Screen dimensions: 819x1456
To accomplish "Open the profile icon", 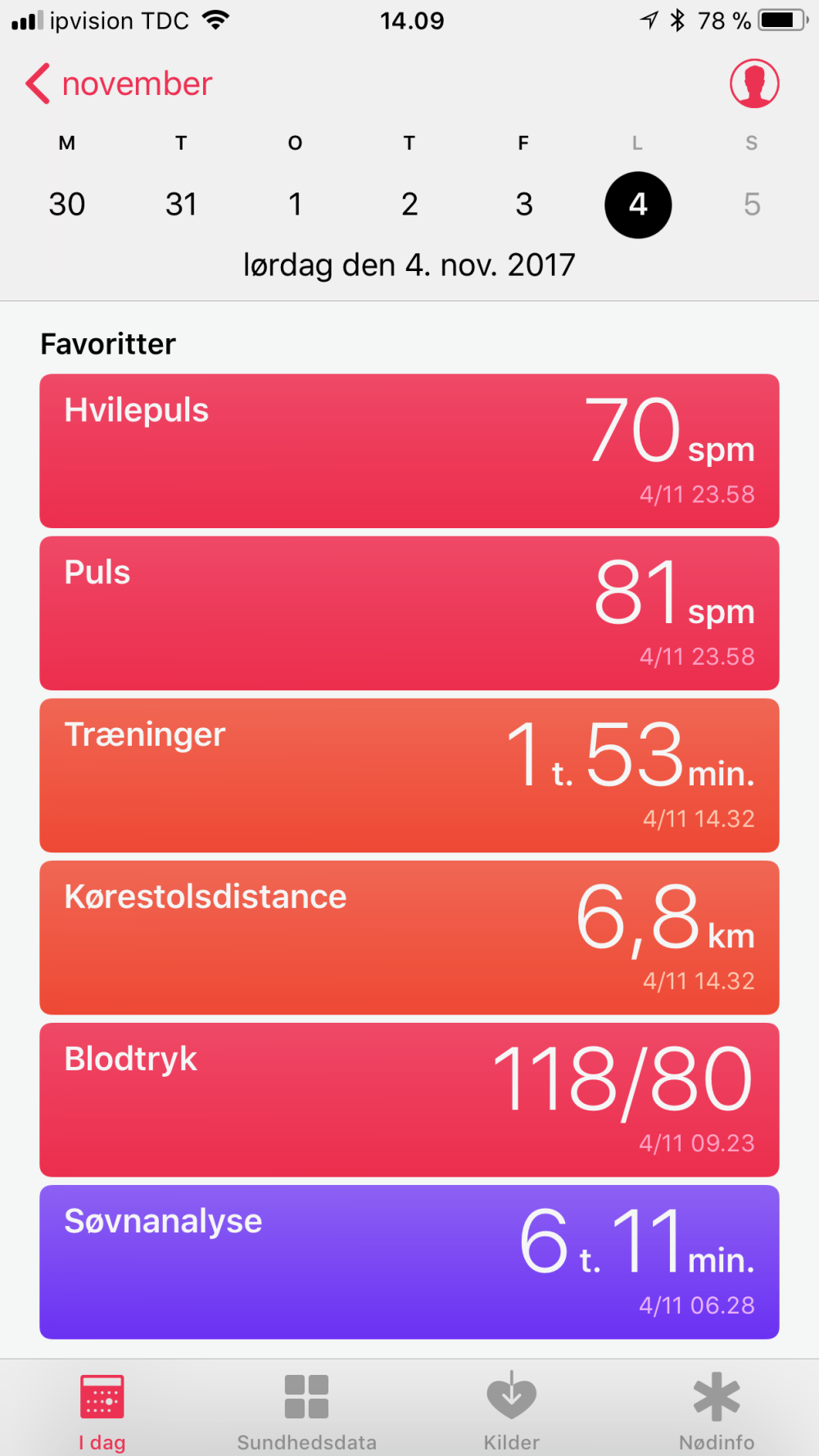I will [753, 84].
